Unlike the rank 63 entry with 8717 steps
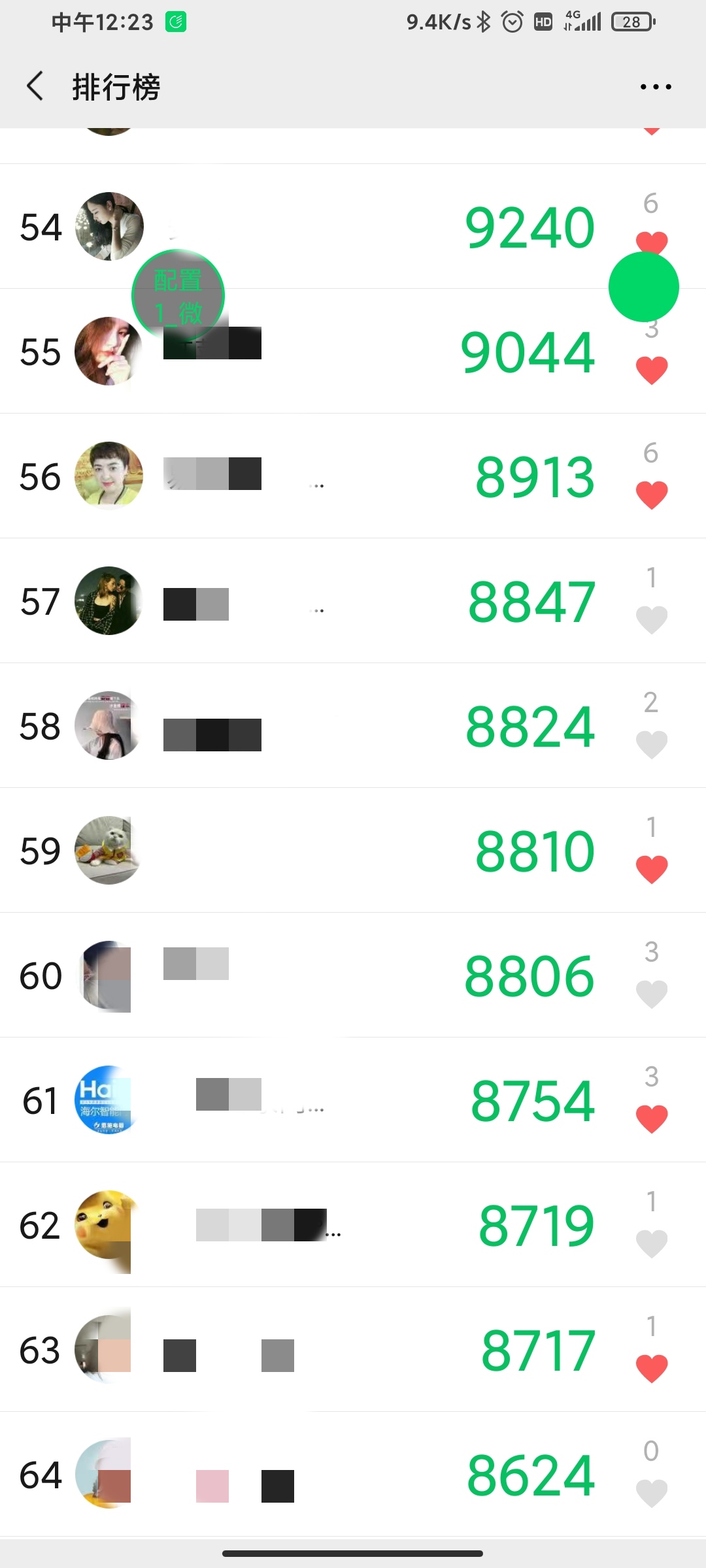This screenshot has height=1568, width=706. click(651, 1368)
